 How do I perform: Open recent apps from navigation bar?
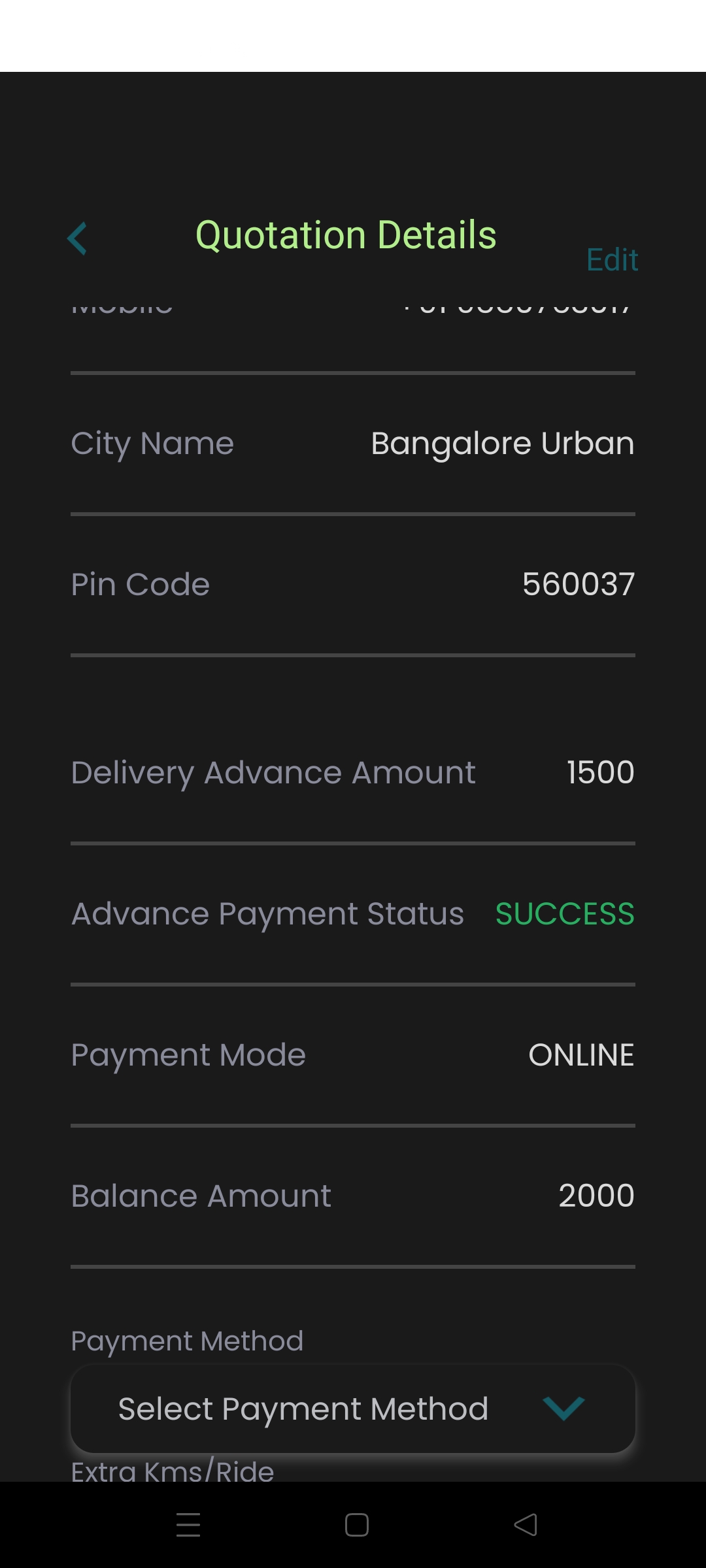[x=188, y=1525]
